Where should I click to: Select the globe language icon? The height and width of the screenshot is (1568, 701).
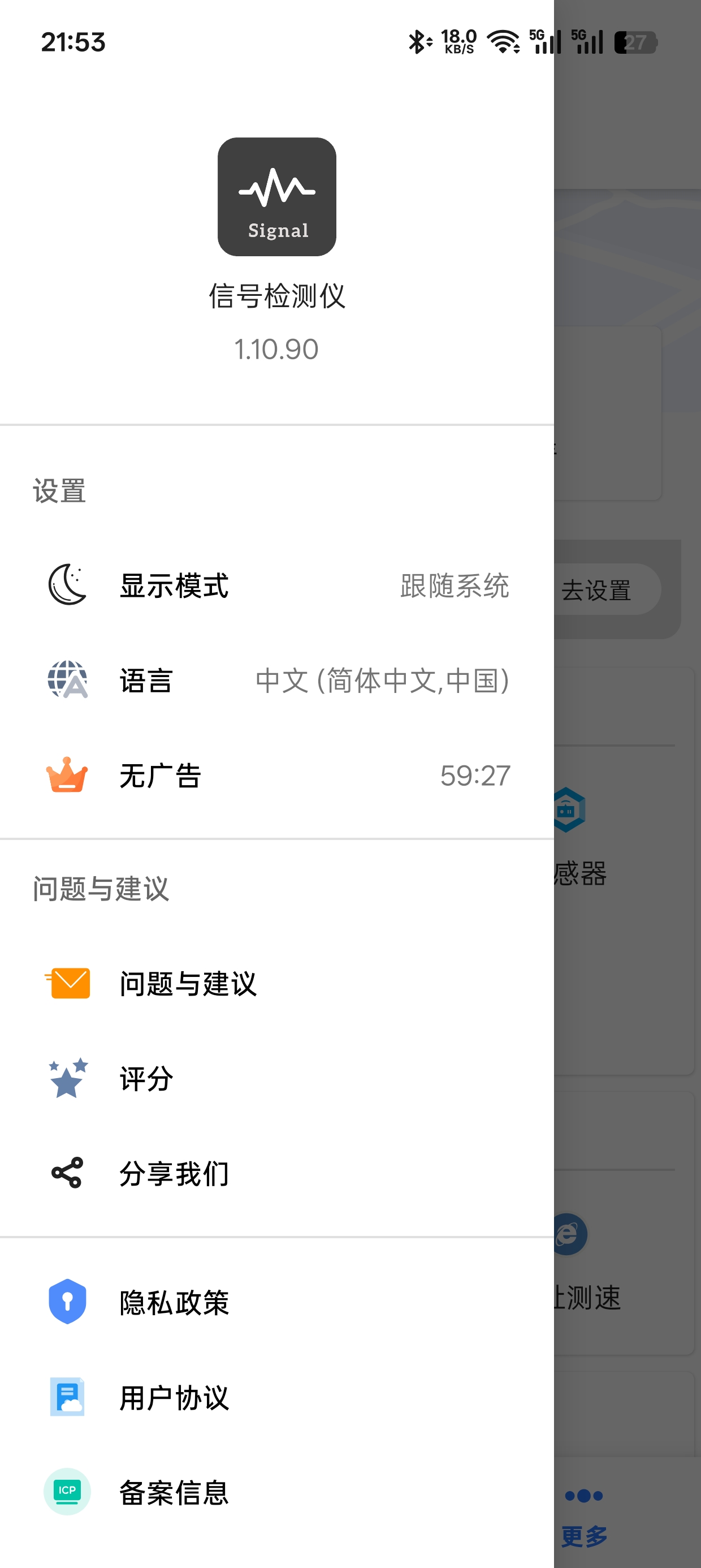click(x=67, y=682)
